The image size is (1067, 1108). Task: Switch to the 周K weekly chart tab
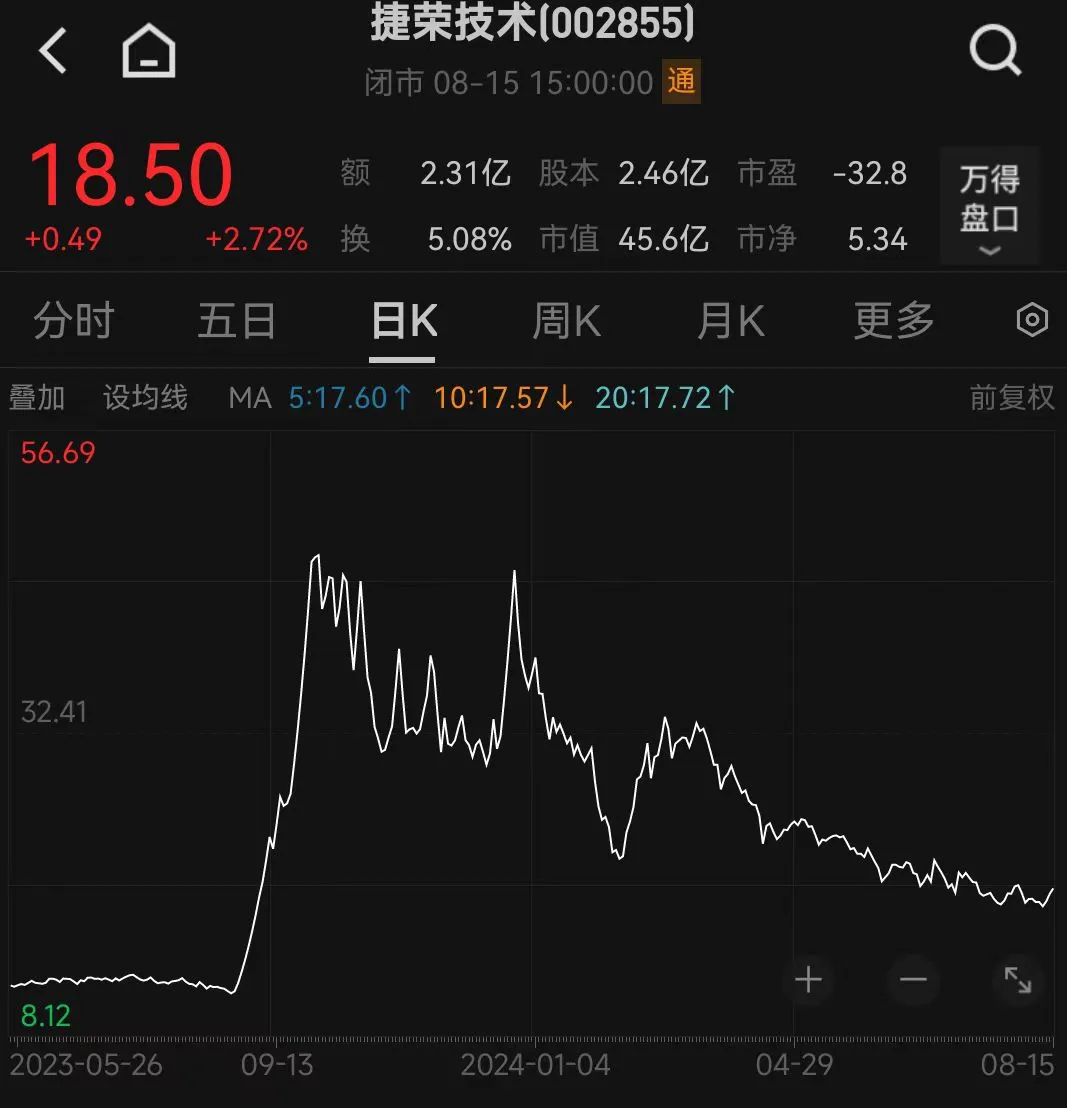[567, 320]
